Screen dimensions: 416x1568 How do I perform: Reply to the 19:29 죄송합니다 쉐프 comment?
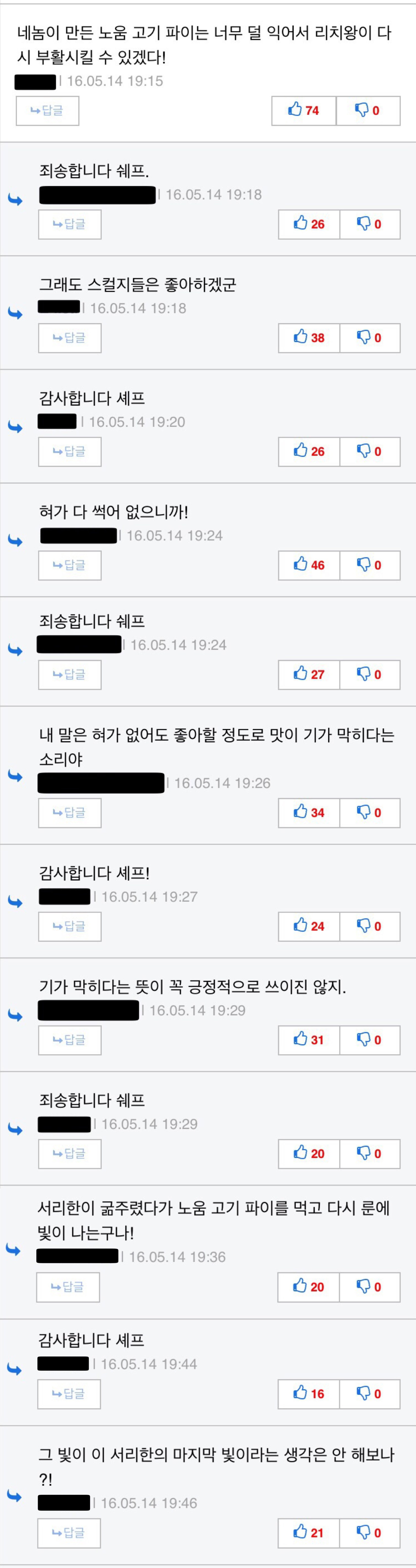[69, 1154]
